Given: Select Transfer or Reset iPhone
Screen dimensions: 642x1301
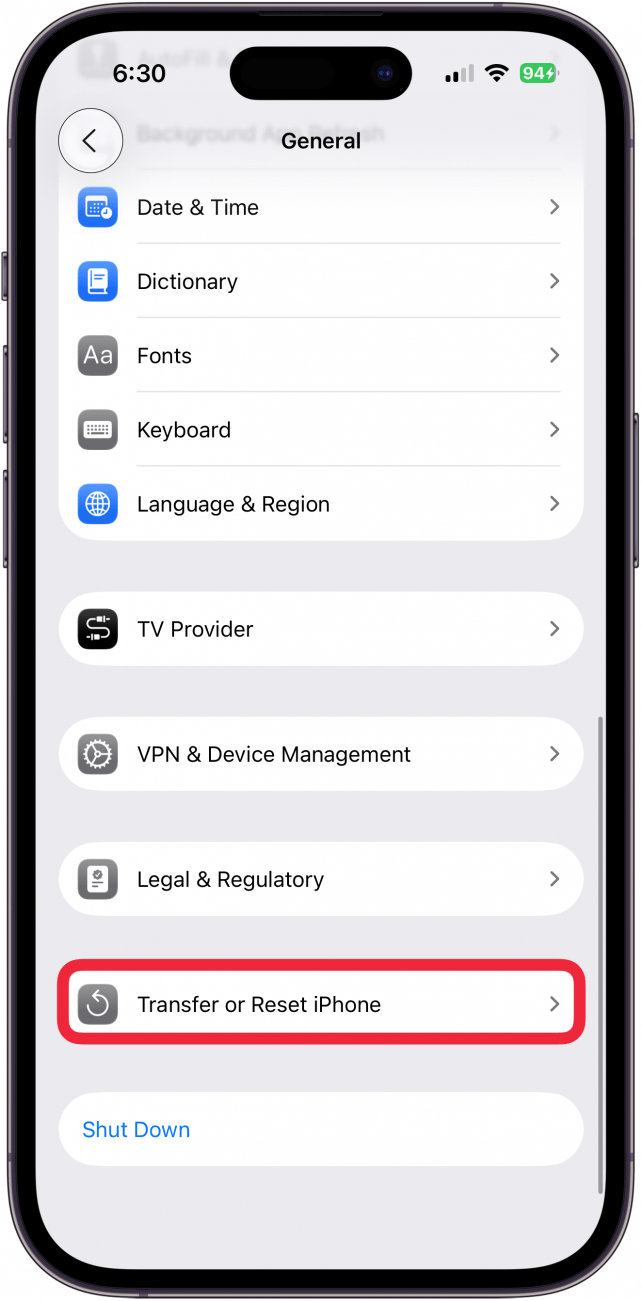Looking at the screenshot, I should click(320, 1004).
